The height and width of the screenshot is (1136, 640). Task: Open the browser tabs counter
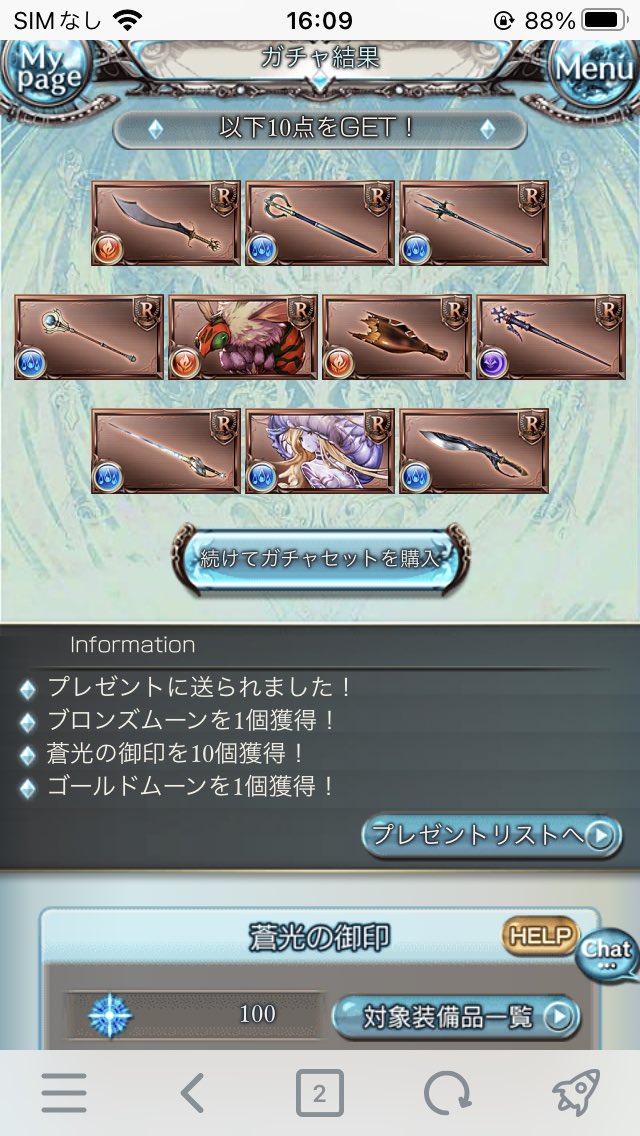[x=320, y=1093]
